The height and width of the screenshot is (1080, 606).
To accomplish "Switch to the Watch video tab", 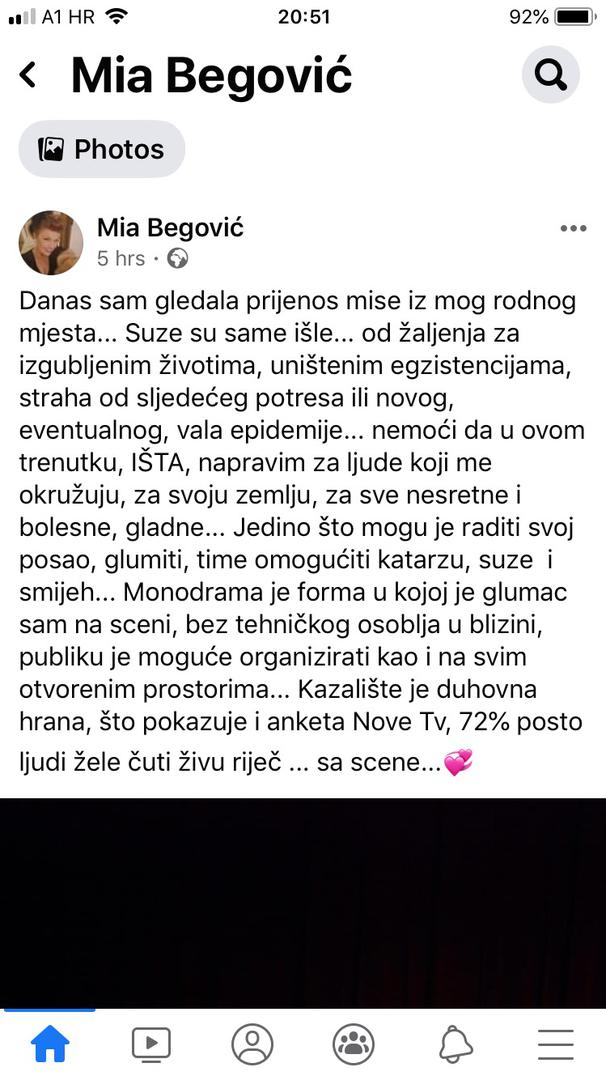I will [151, 1044].
